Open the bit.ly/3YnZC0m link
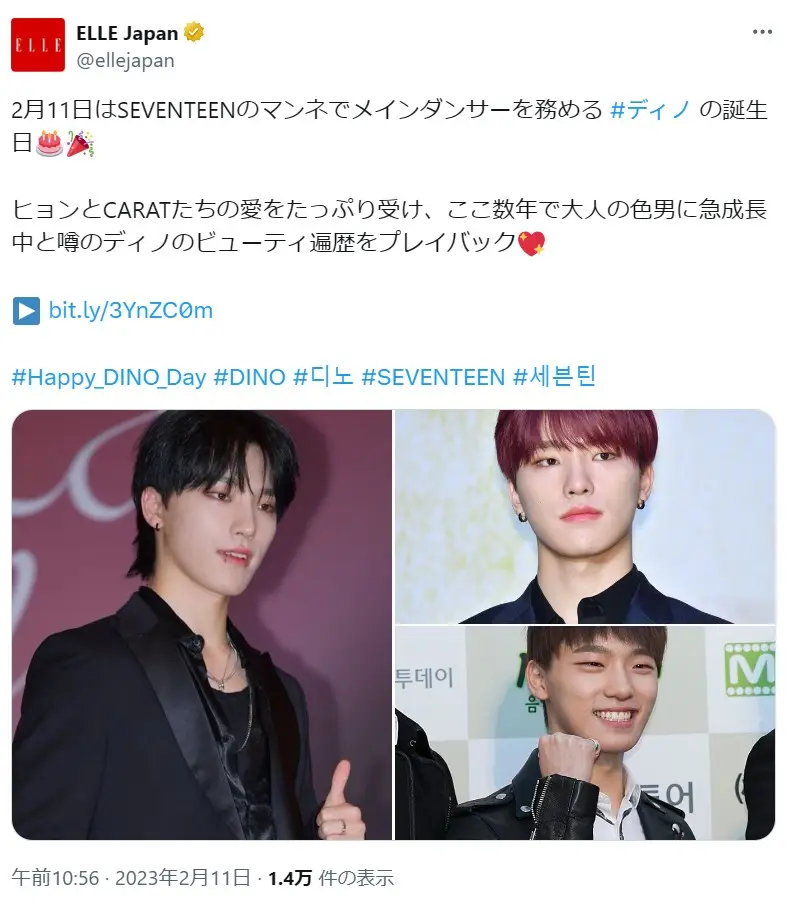 tap(130, 310)
